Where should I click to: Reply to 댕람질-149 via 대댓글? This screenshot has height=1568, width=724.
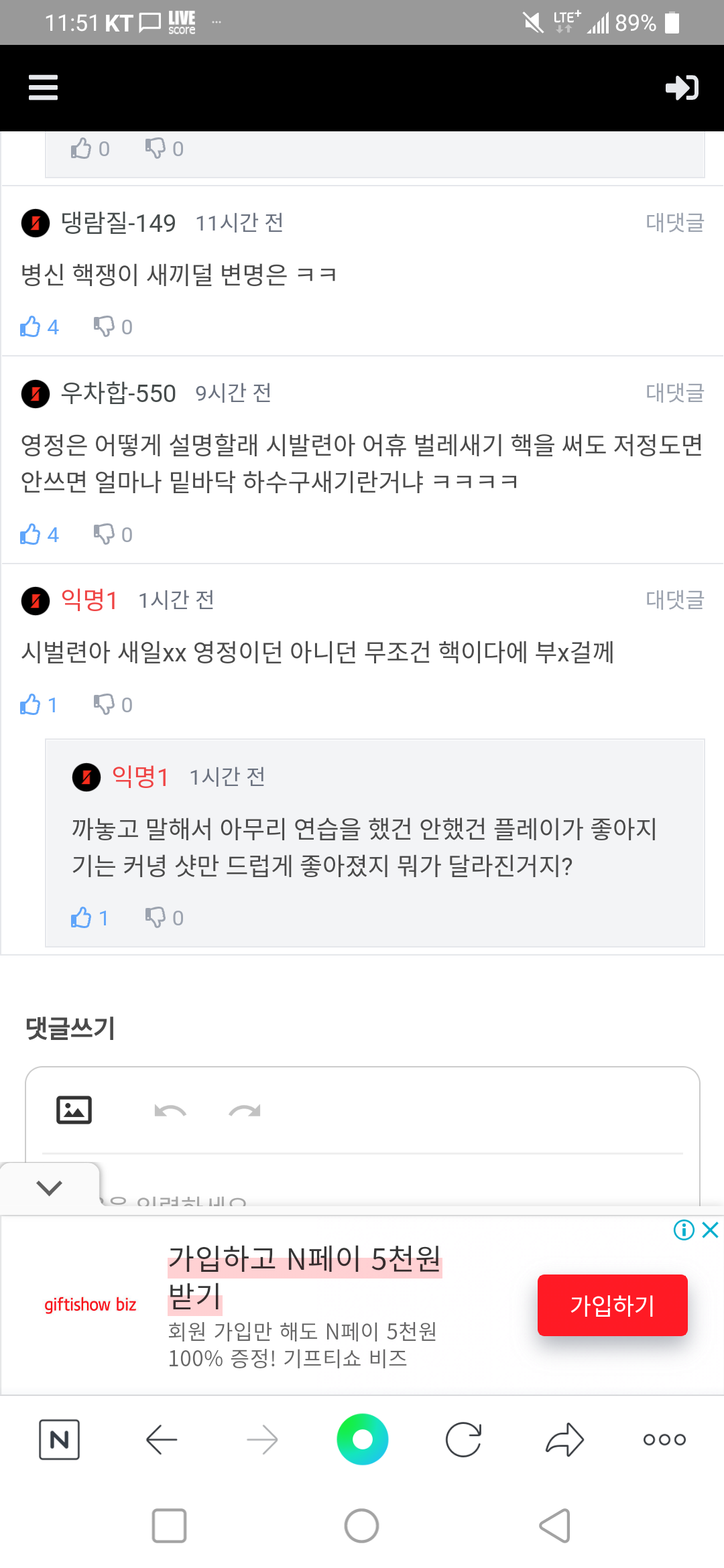pyautogui.click(x=674, y=222)
